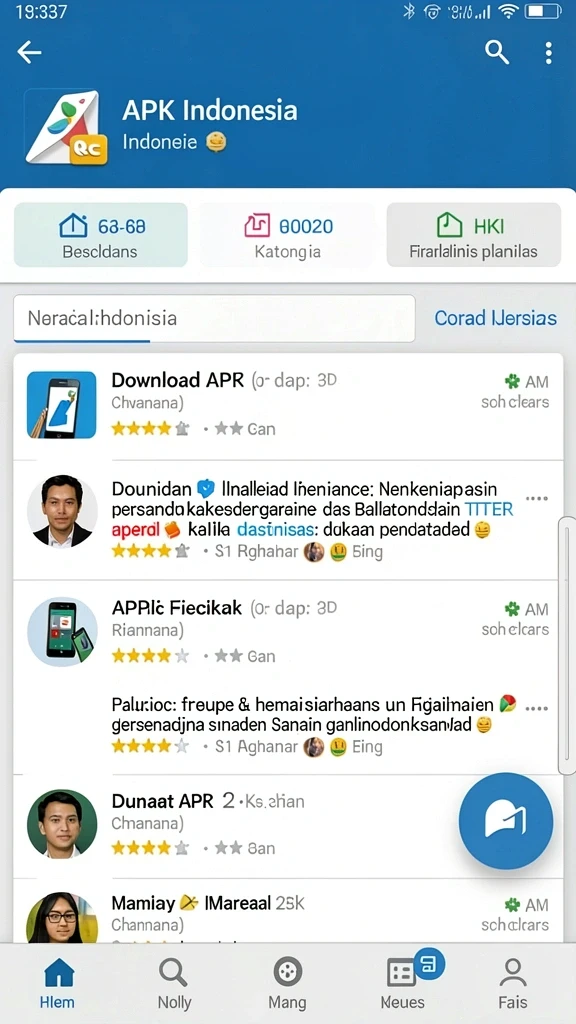Open more options on the Dounidan post
Screen dimensions: 576x1024
[537, 498]
